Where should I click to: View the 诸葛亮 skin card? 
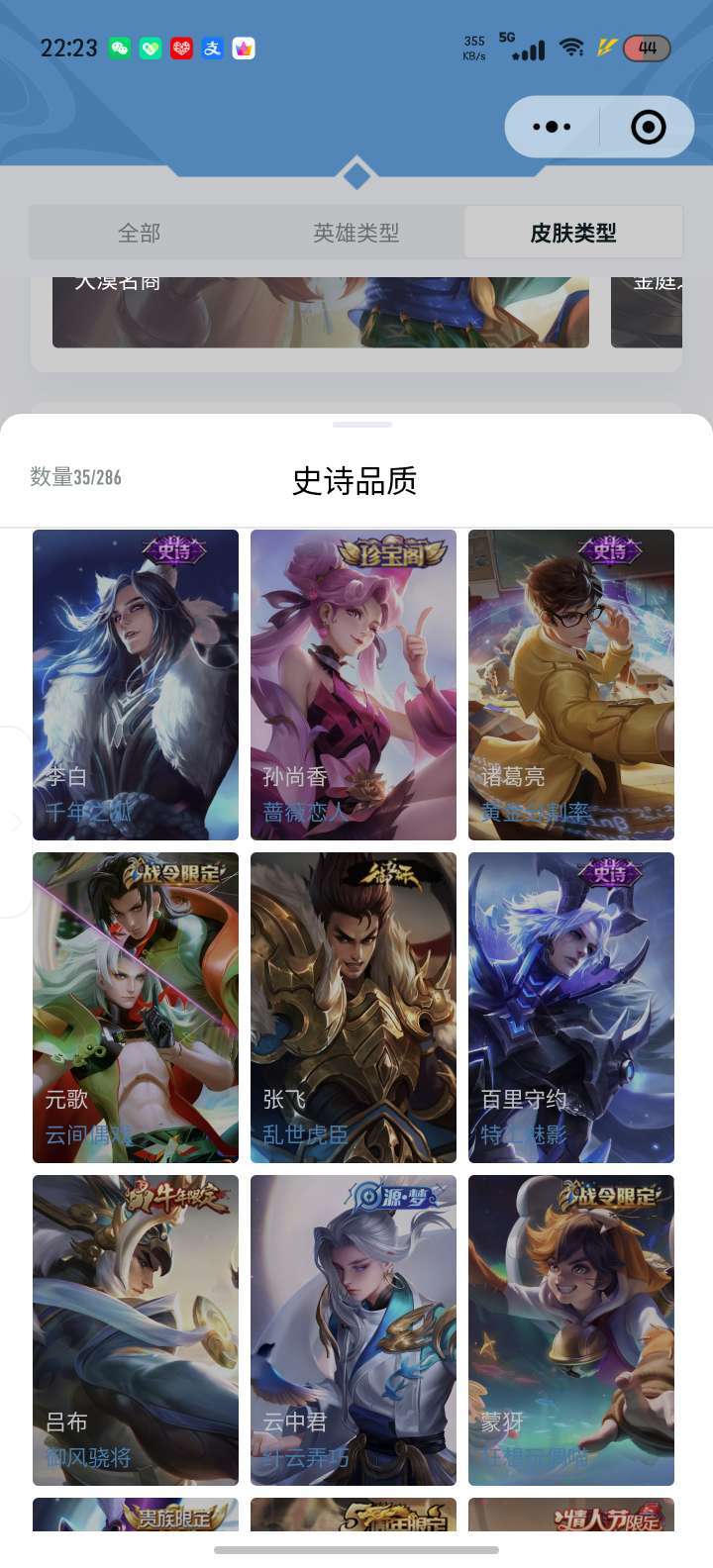(x=571, y=685)
